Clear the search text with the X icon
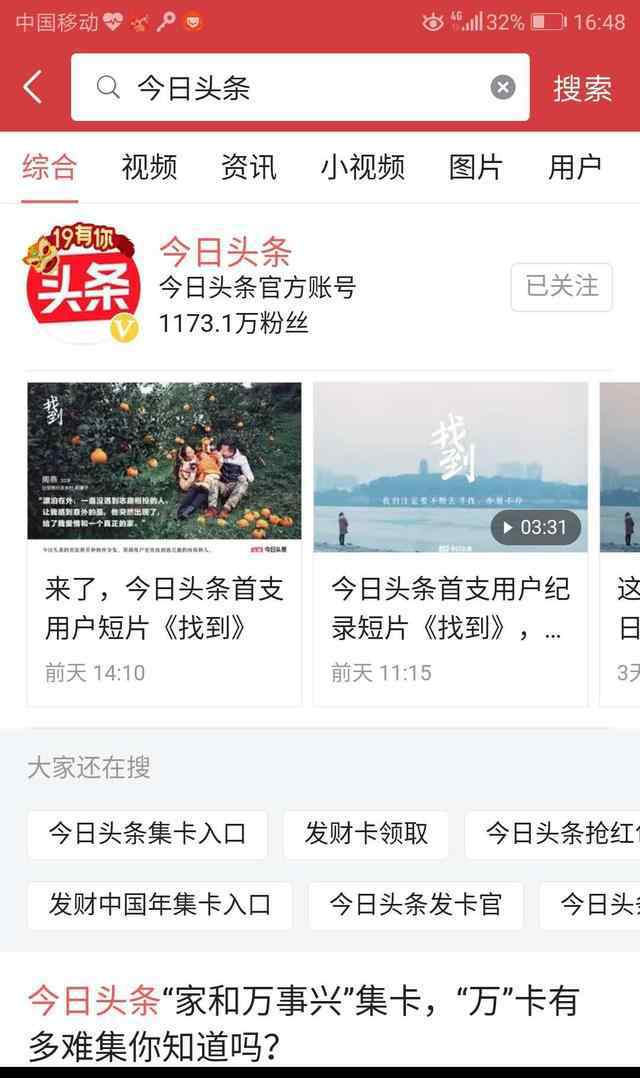This screenshot has height=1078, width=640. (x=503, y=87)
